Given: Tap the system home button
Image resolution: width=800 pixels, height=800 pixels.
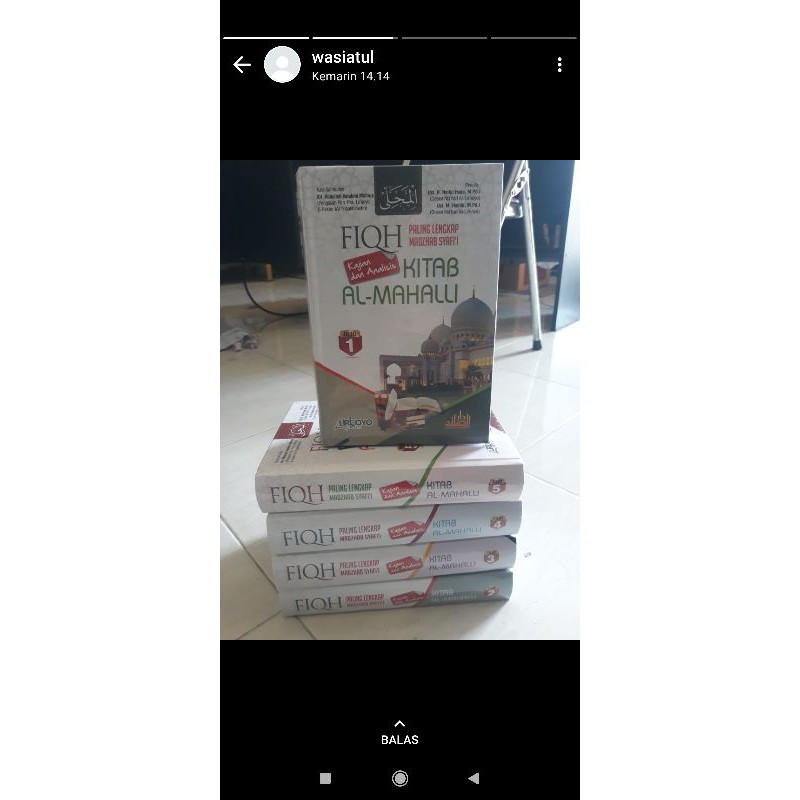Looking at the screenshot, I should pos(400,778).
